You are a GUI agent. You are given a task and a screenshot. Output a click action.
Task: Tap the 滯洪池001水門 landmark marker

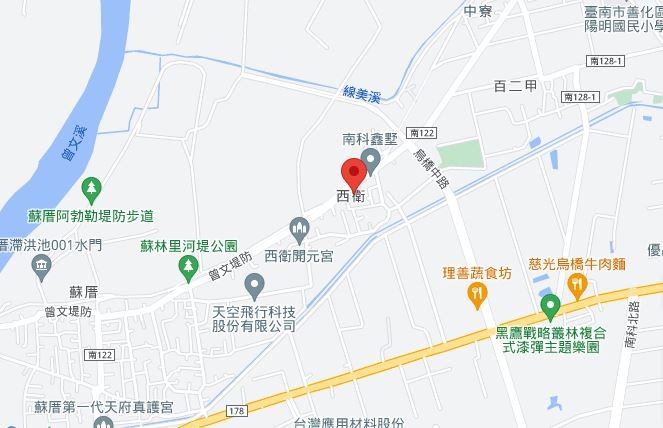41,265
